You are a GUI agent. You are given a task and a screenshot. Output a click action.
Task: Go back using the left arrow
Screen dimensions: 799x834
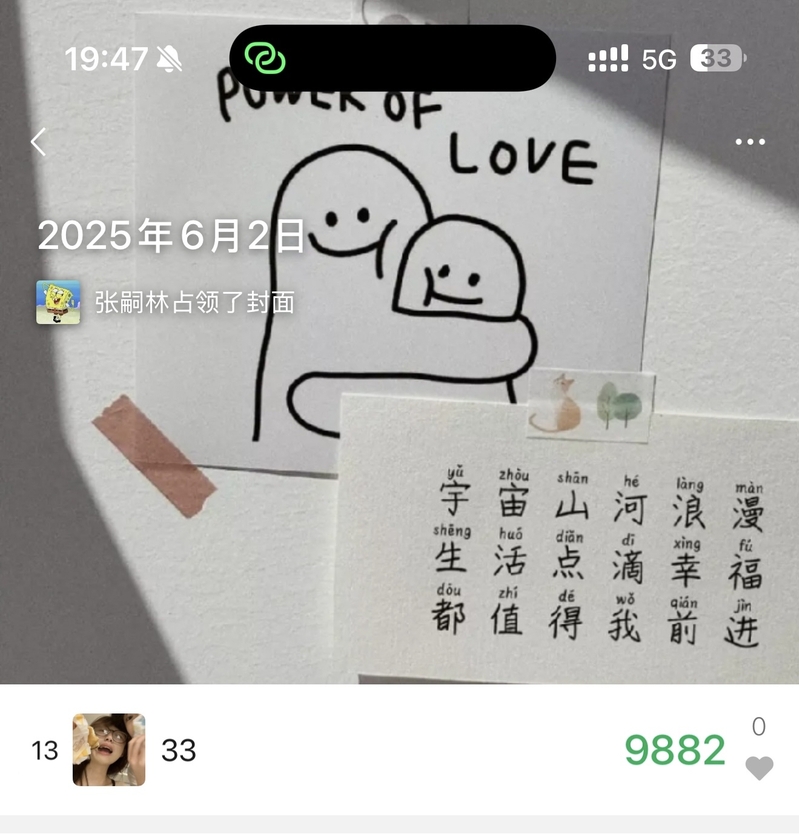(x=38, y=142)
